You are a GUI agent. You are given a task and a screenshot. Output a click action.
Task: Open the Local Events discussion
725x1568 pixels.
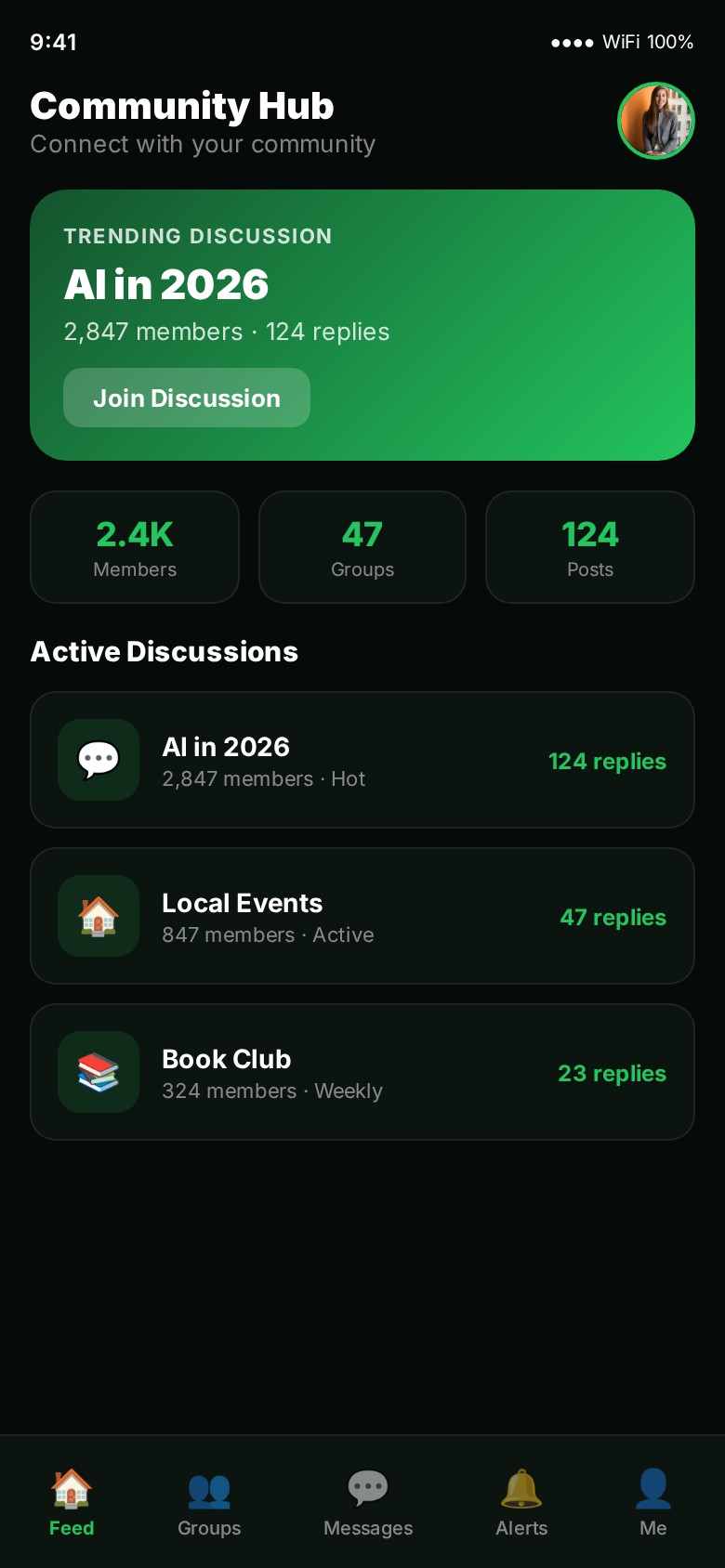pos(362,916)
